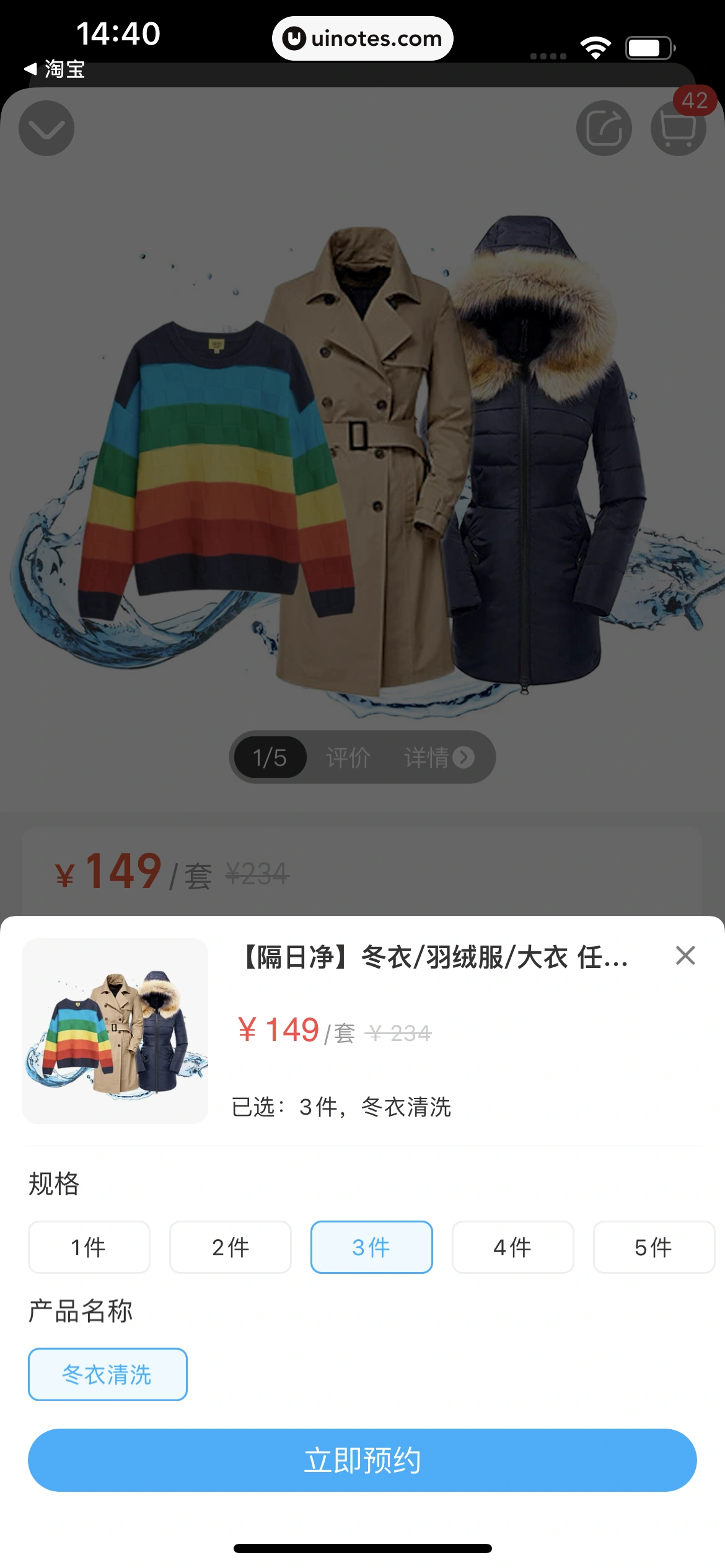Collapse the page with the down chevron
Image resolution: width=725 pixels, height=1568 pixels.
[x=46, y=128]
